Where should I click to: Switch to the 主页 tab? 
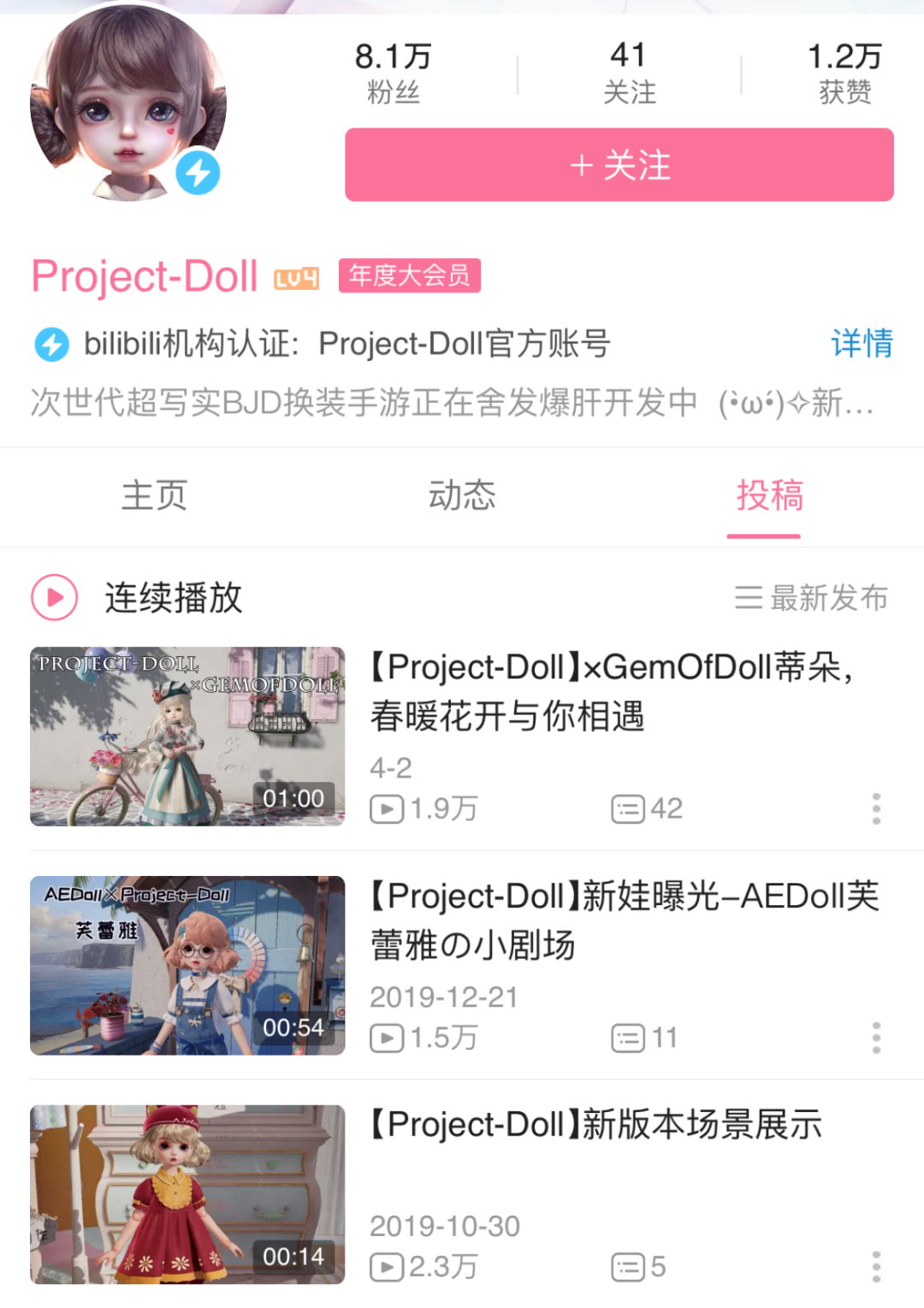click(x=154, y=496)
